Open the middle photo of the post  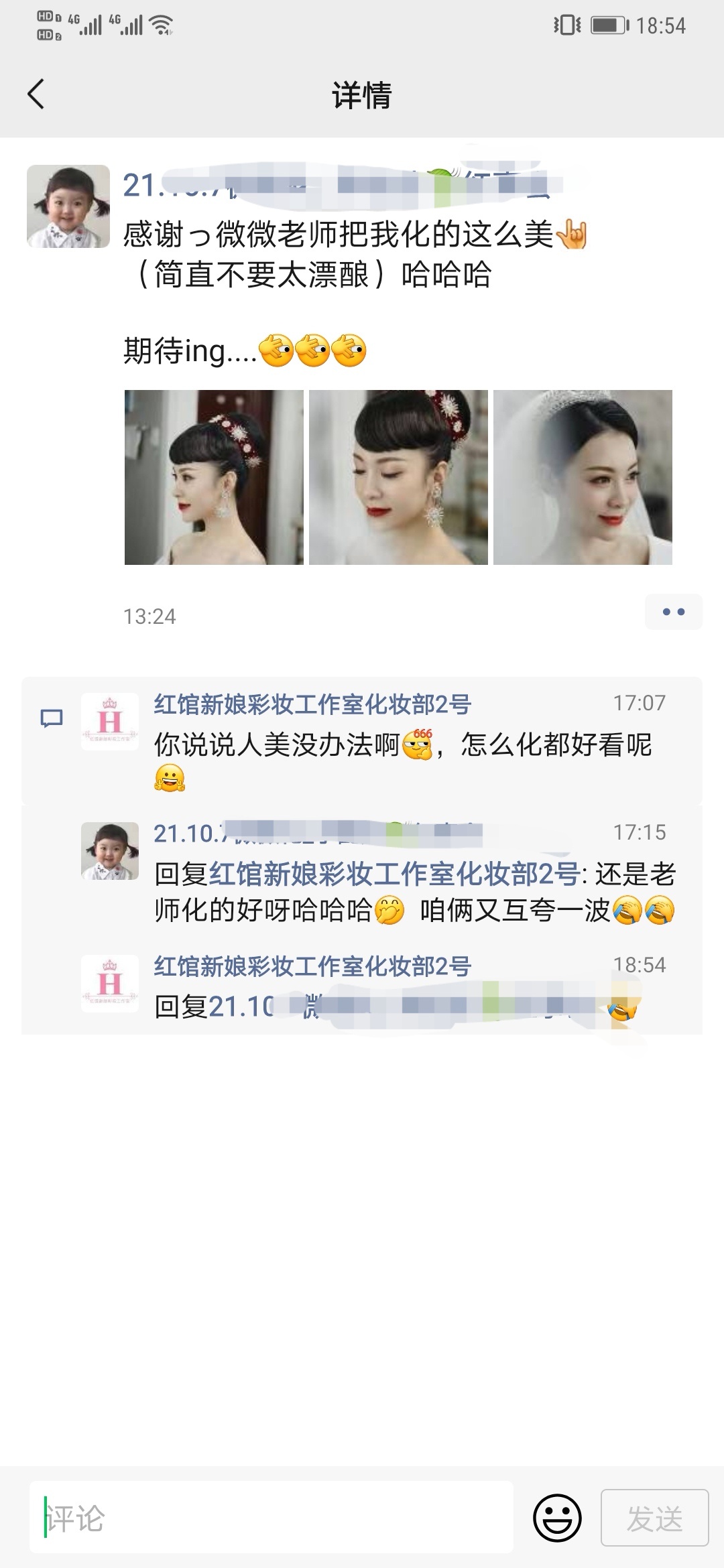click(398, 477)
